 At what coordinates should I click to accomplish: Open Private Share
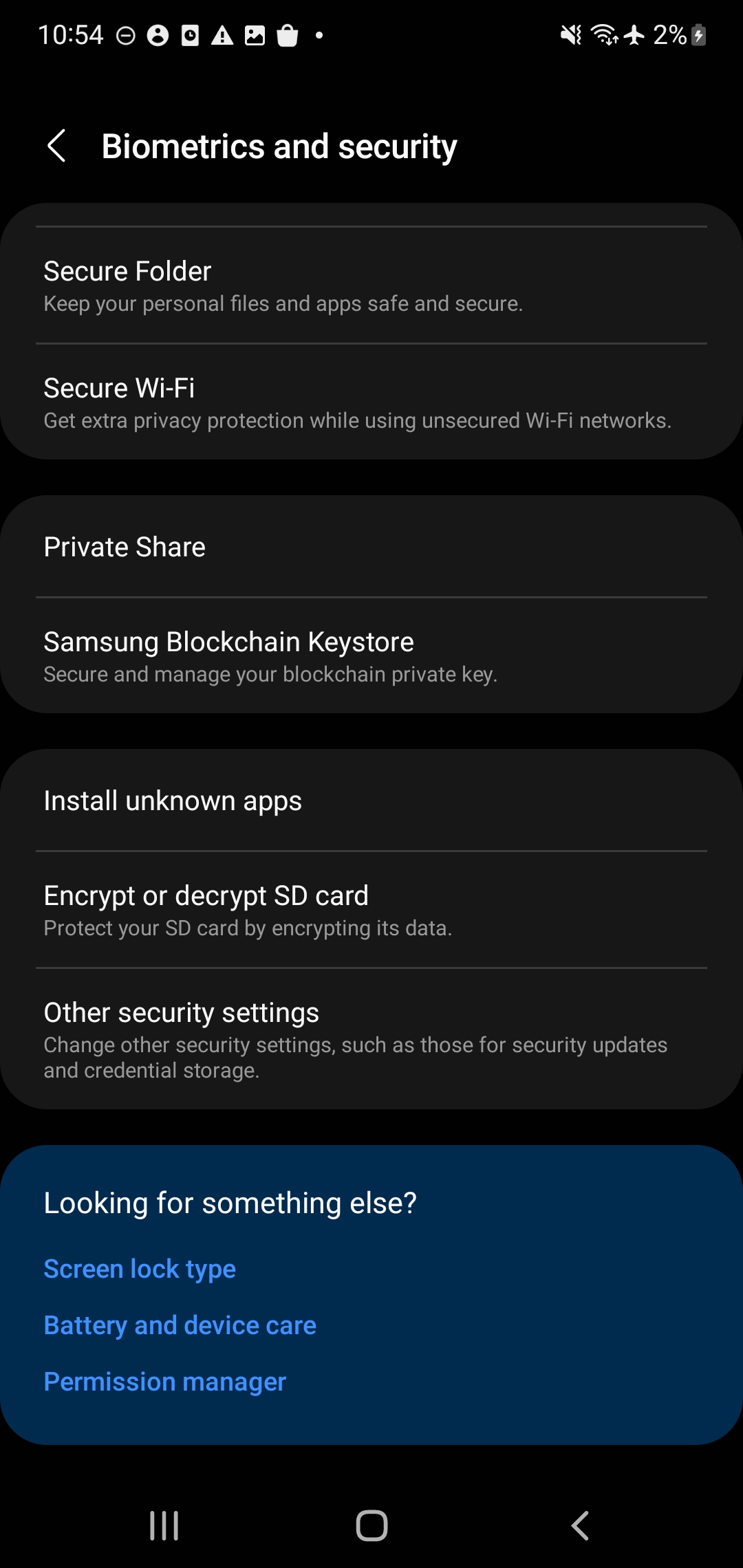tap(371, 547)
